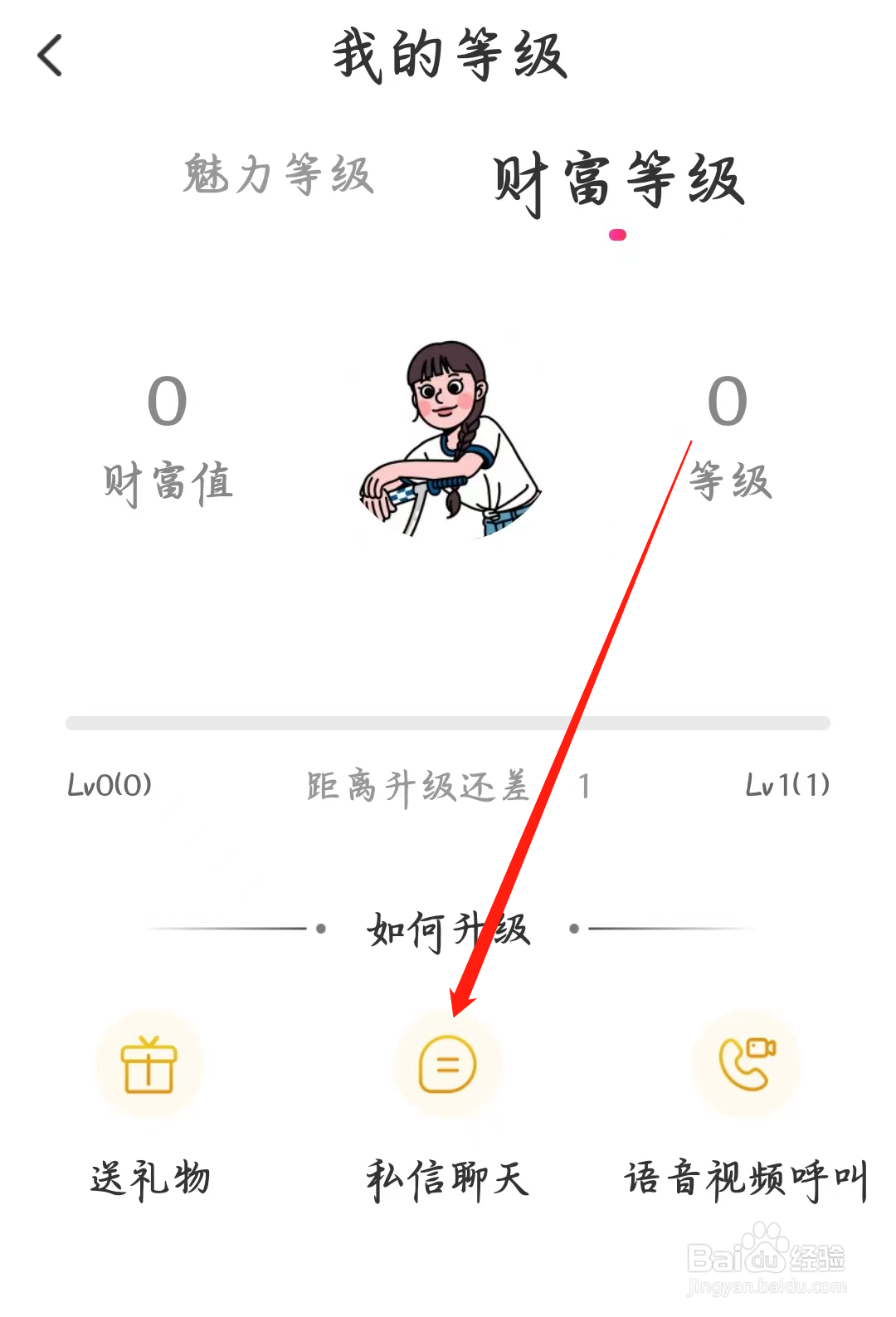The height and width of the screenshot is (1317, 896).
Task: Click the 送礼物 label
Action: (151, 1177)
